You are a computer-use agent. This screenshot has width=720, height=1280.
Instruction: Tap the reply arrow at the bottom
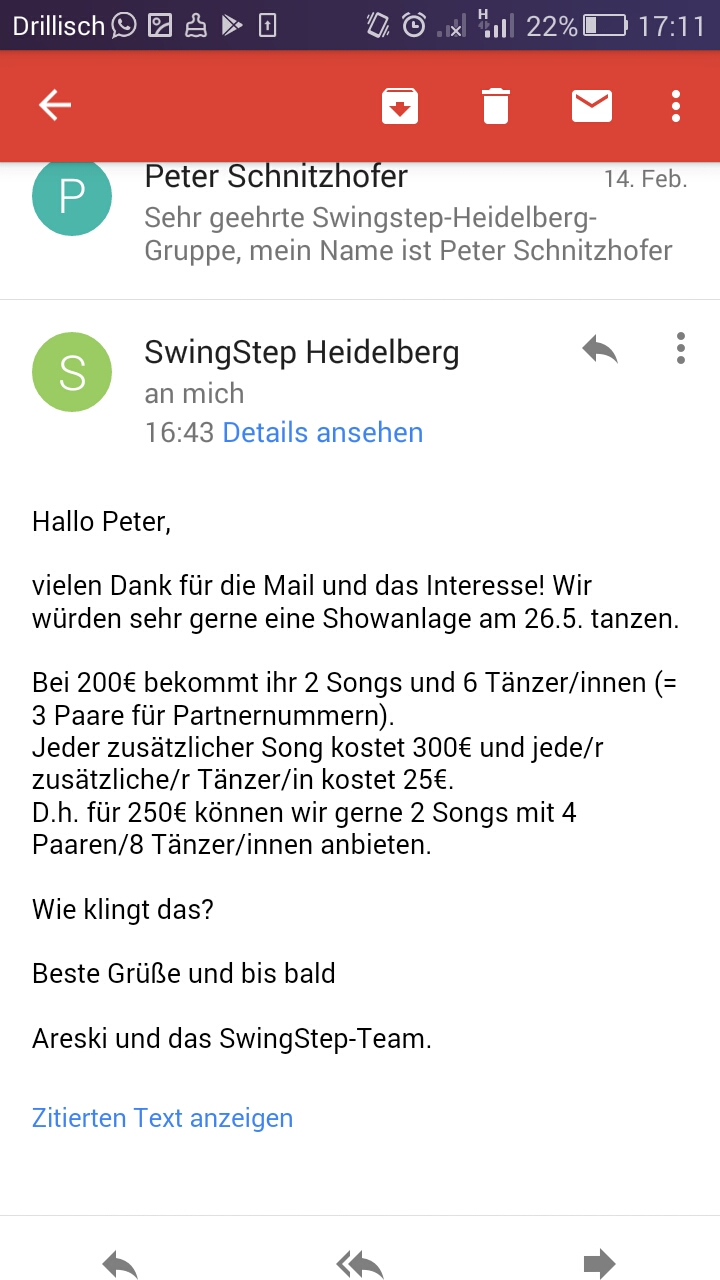[x=120, y=1264]
